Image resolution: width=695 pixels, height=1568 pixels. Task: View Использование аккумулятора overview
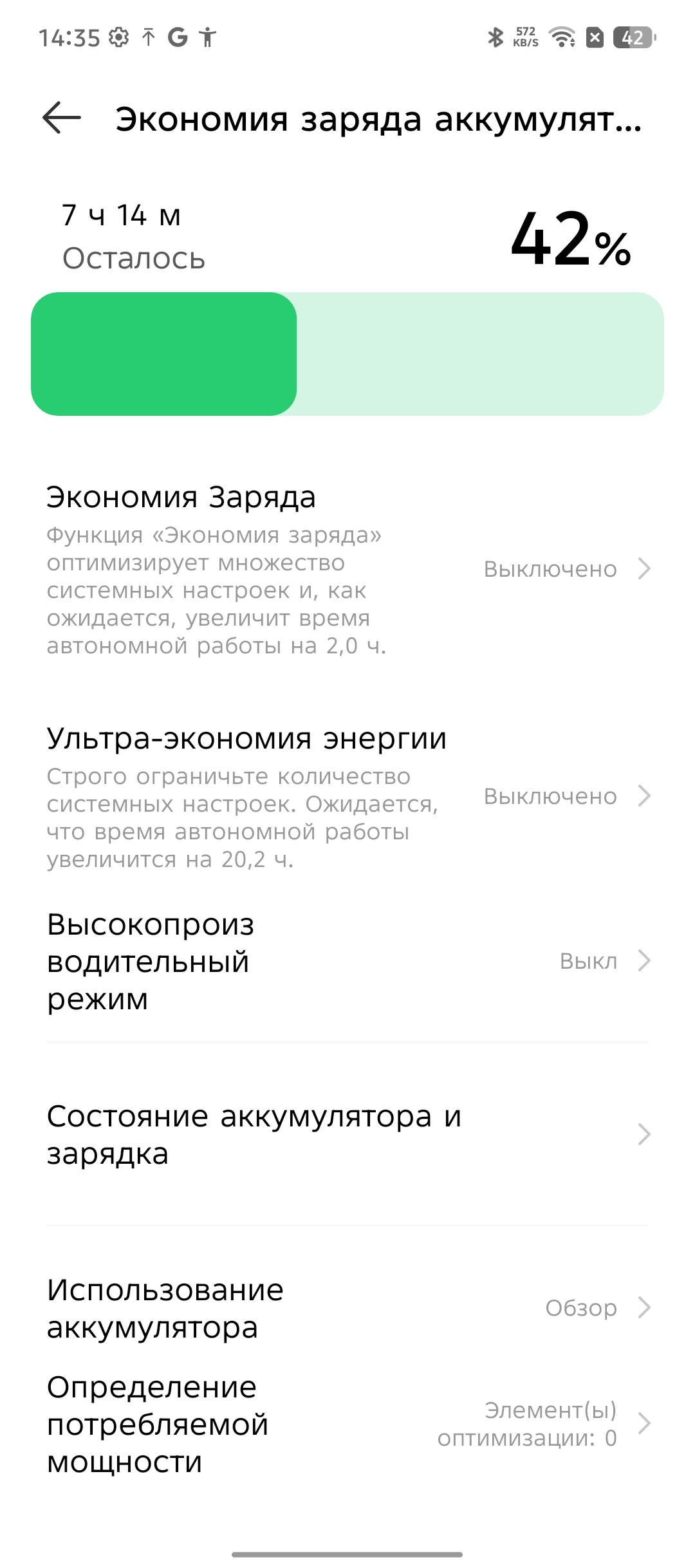(x=347, y=1308)
